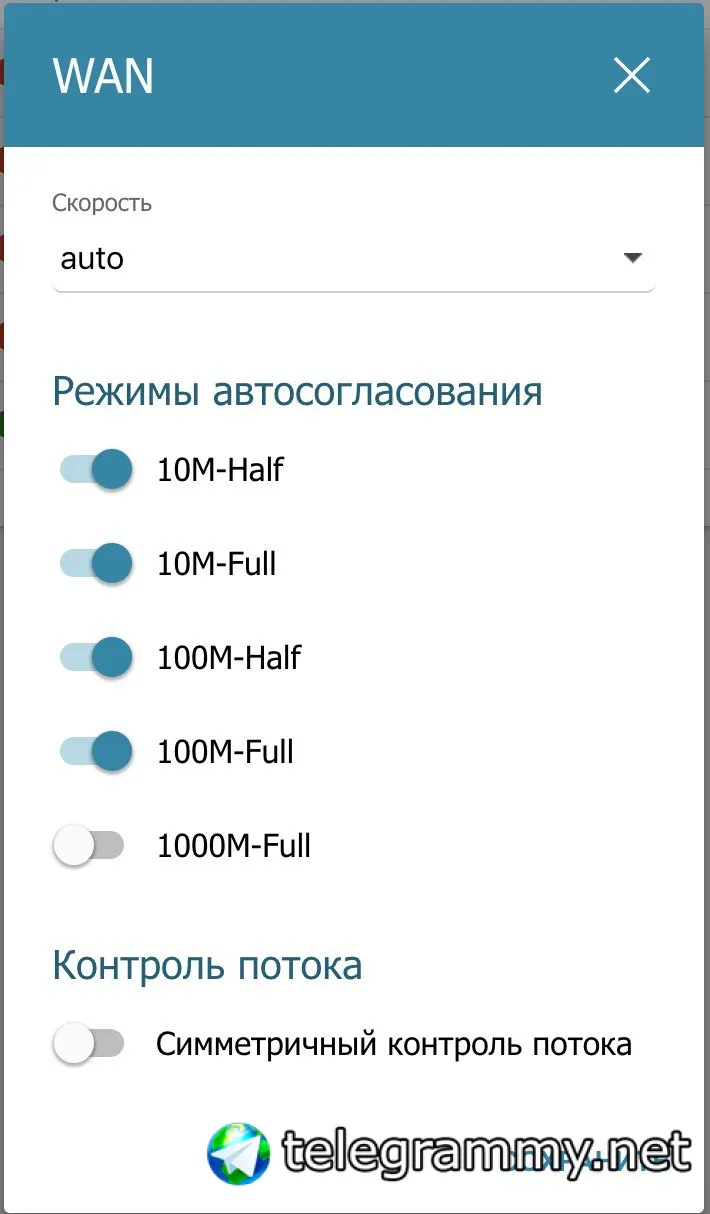Toggle off 100M-Half mode

pyautogui.click(x=96, y=657)
